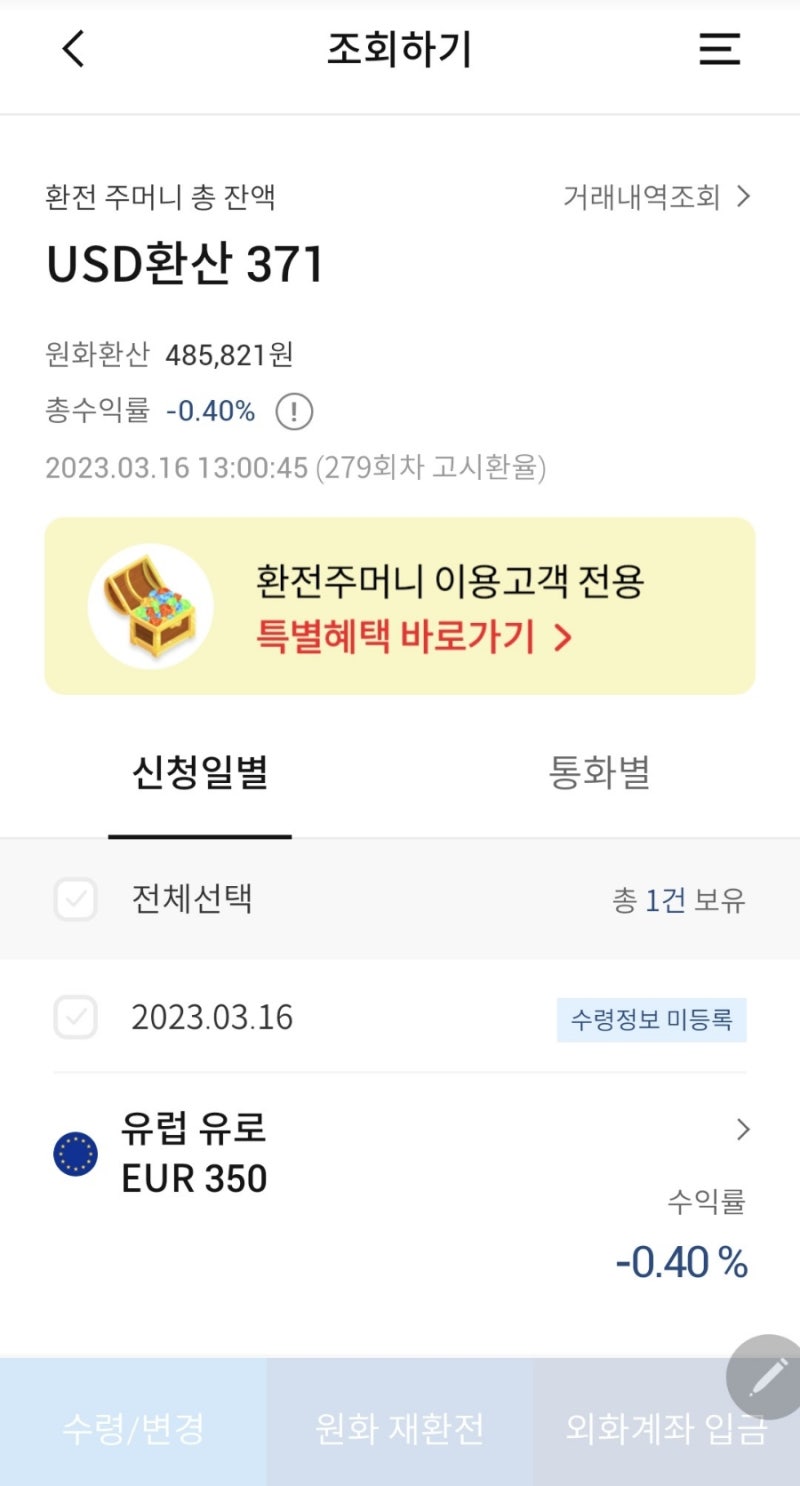Viewport: 800px width, 1486px height.
Task: Tap the floating pencil edit button
Action: tap(767, 1377)
